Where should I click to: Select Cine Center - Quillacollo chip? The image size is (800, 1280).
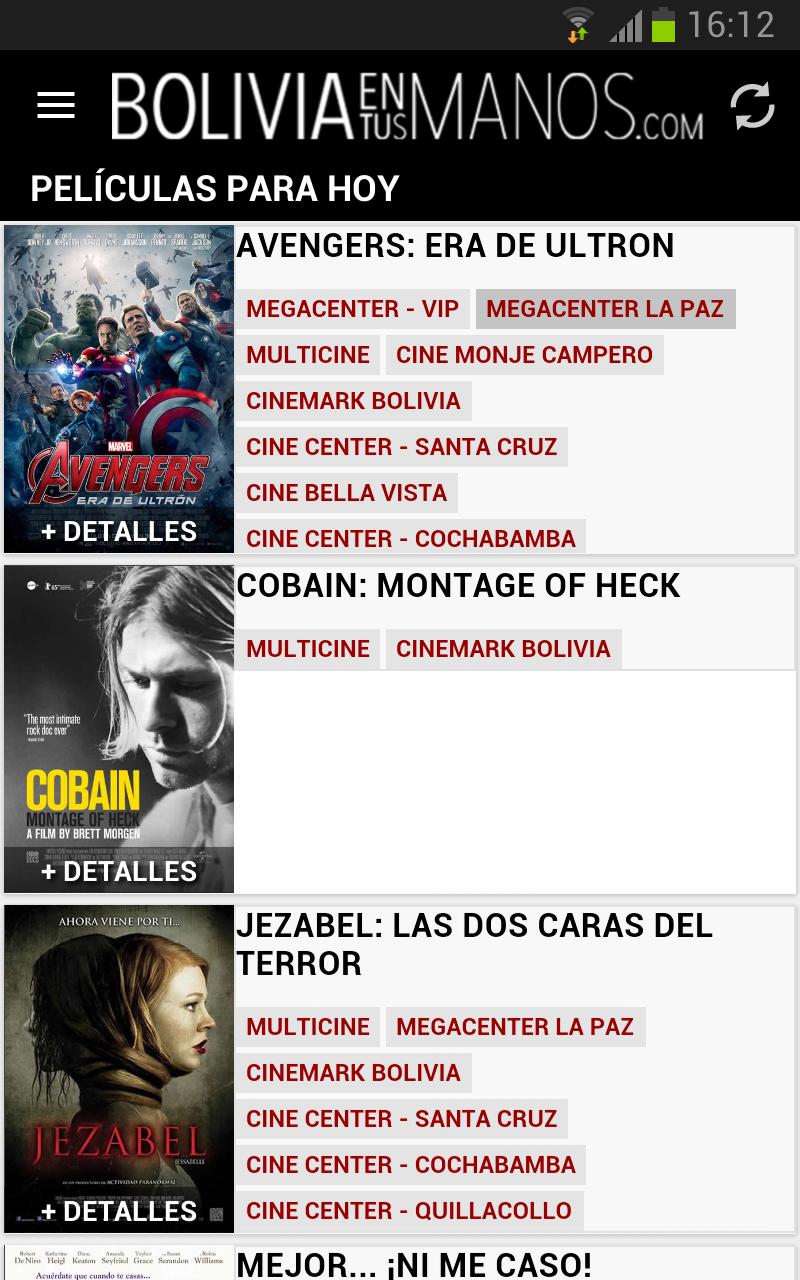pos(409,1211)
